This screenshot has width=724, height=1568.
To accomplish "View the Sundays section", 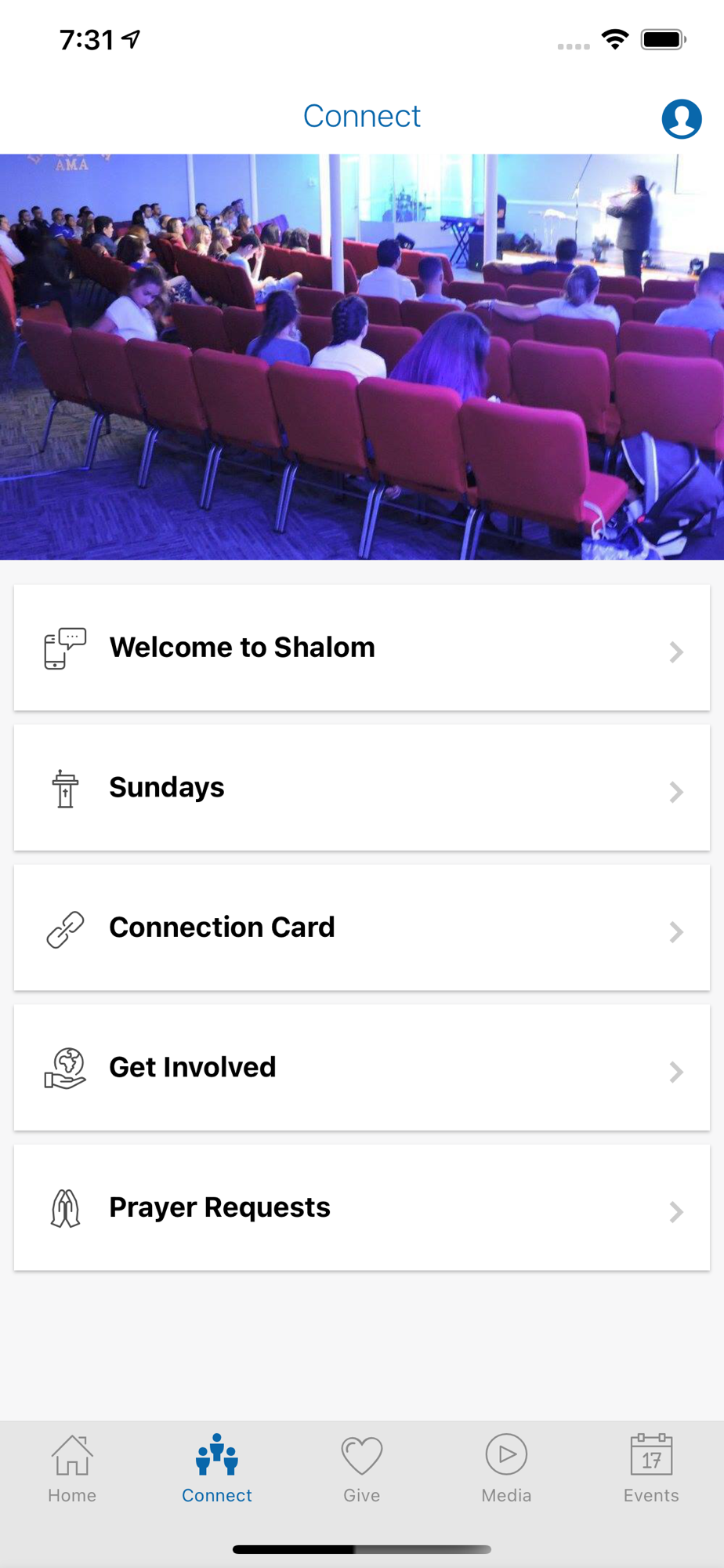I will 361,788.
